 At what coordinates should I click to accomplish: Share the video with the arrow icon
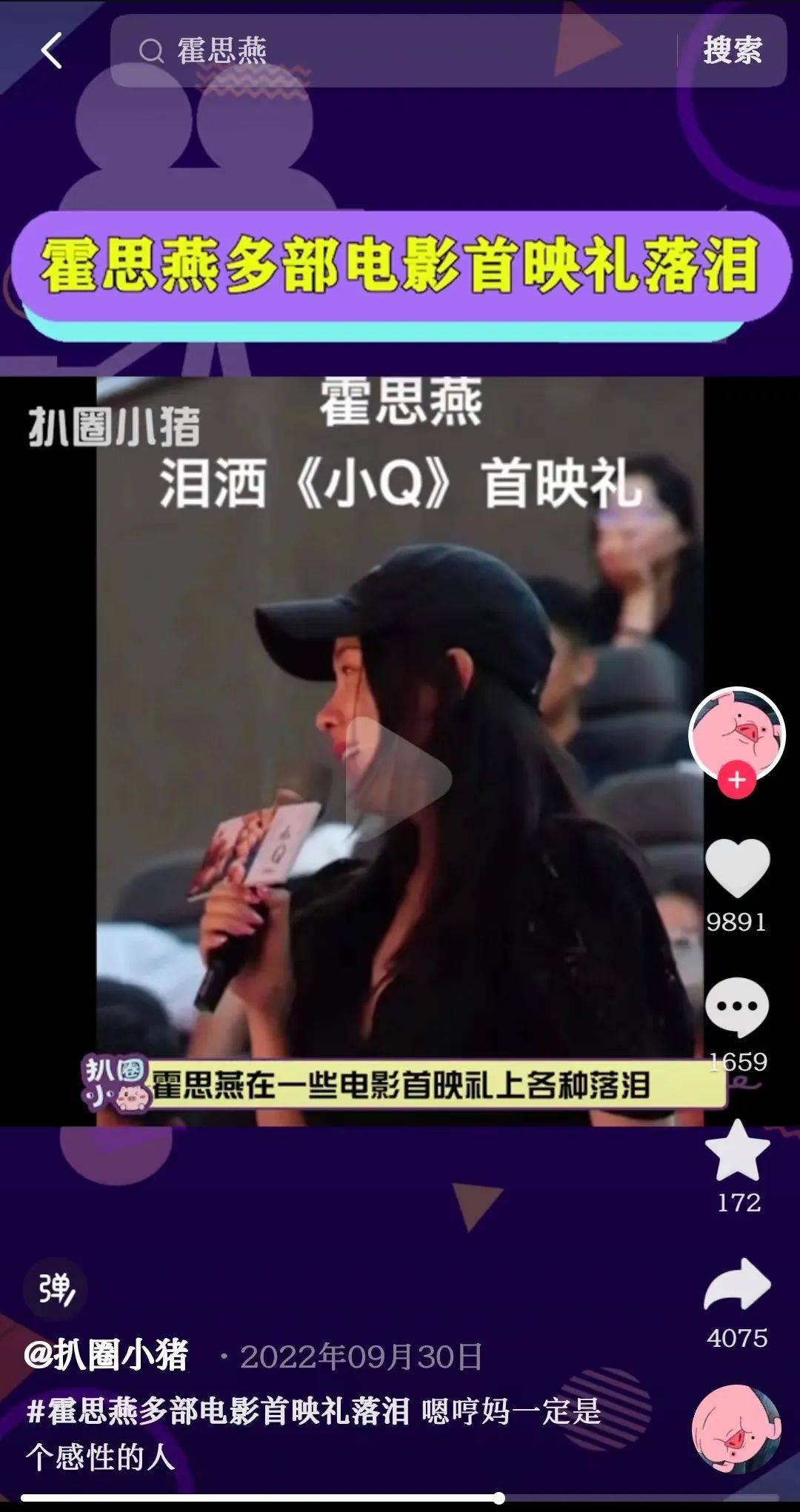(x=737, y=1285)
